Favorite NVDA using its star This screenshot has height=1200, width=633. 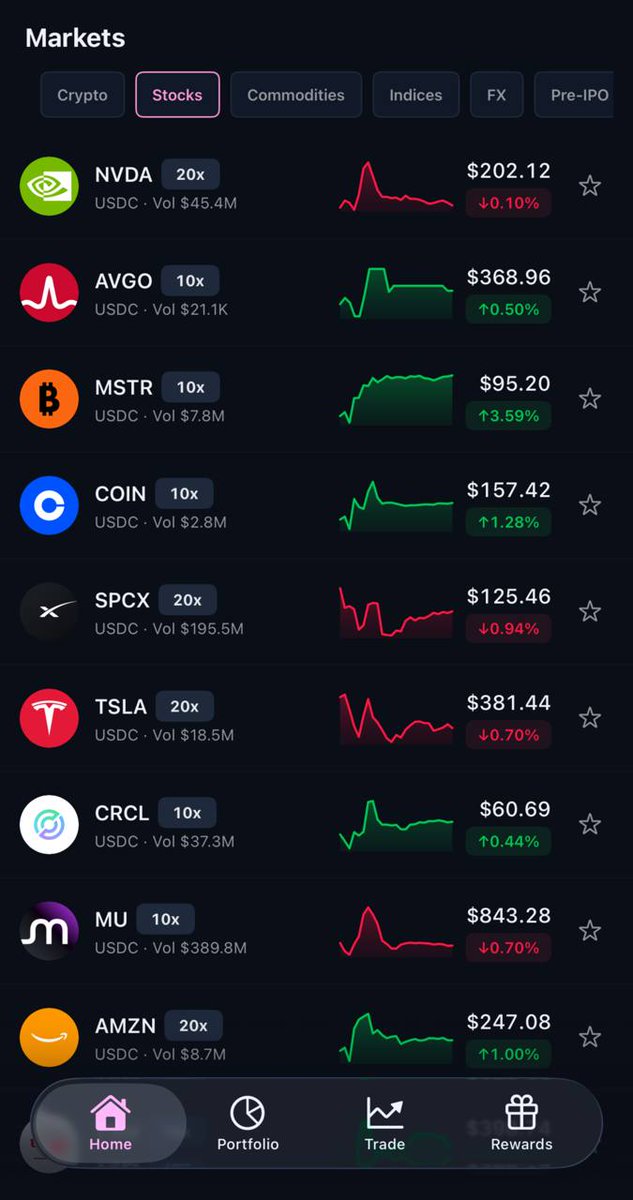[590, 186]
